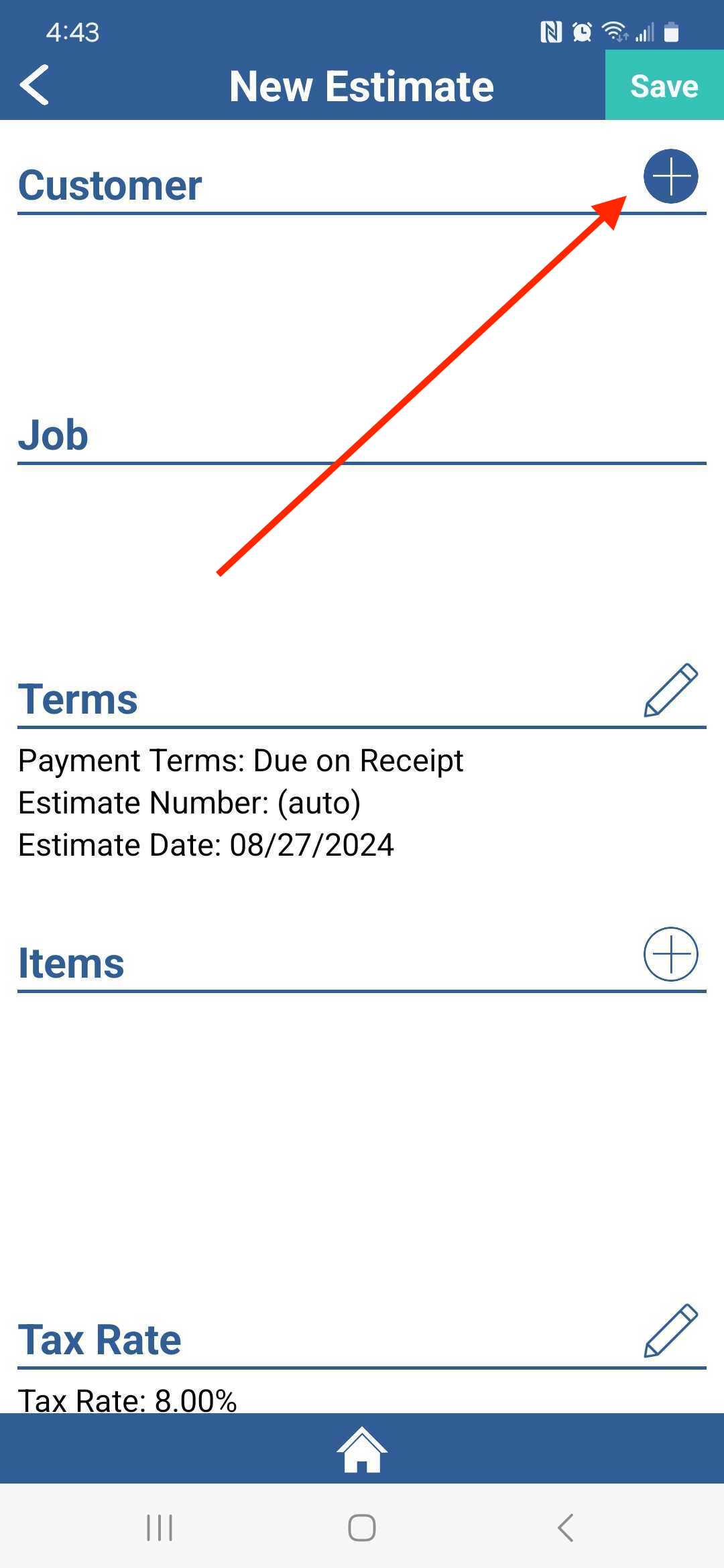Click the Wi-Fi icon in the status bar
The height and width of the screenshot is (1568, 724).
(614, 31)
